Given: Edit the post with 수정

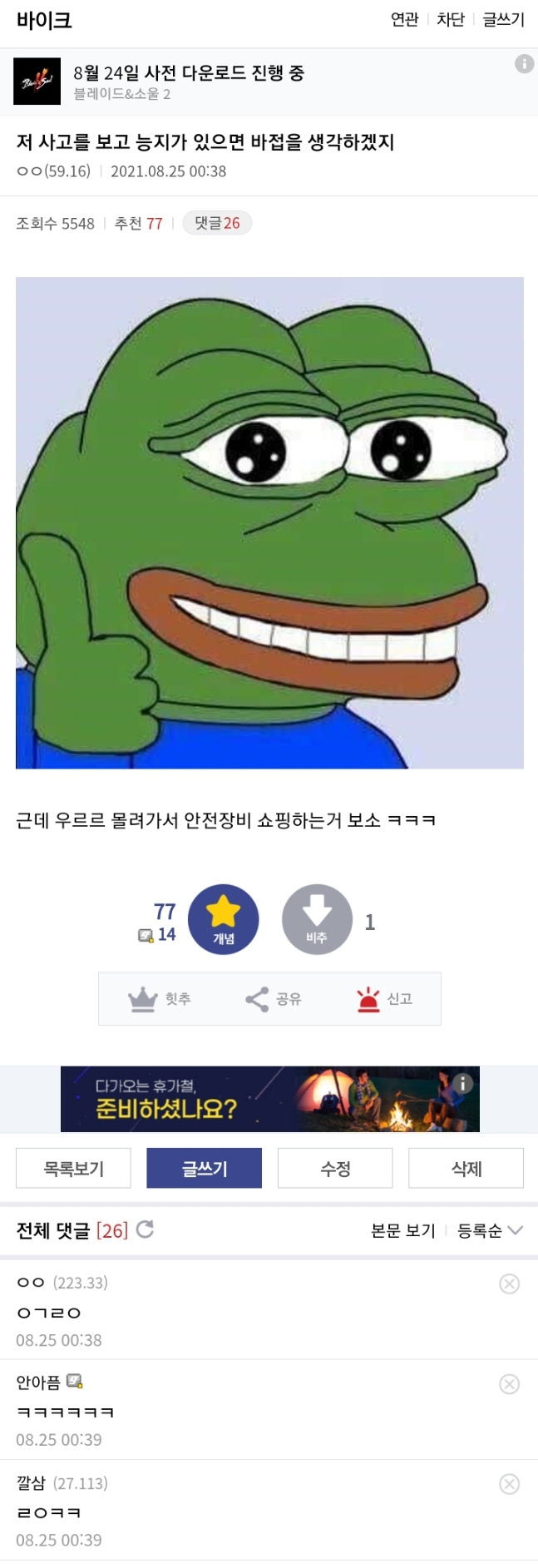Looking at the screenshot, I should [x=335, y=1168].
